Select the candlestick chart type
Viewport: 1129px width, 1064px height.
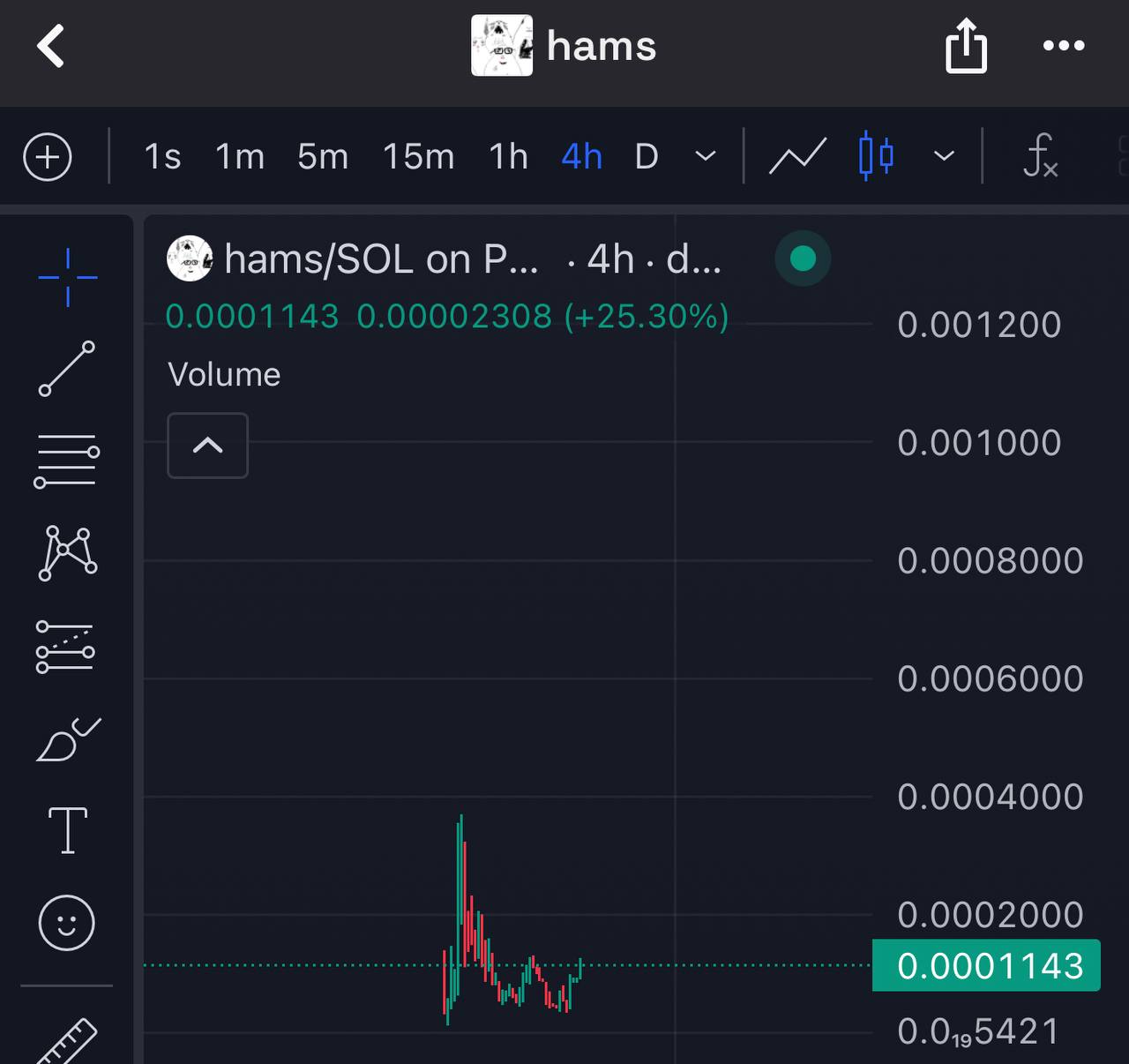876,157
